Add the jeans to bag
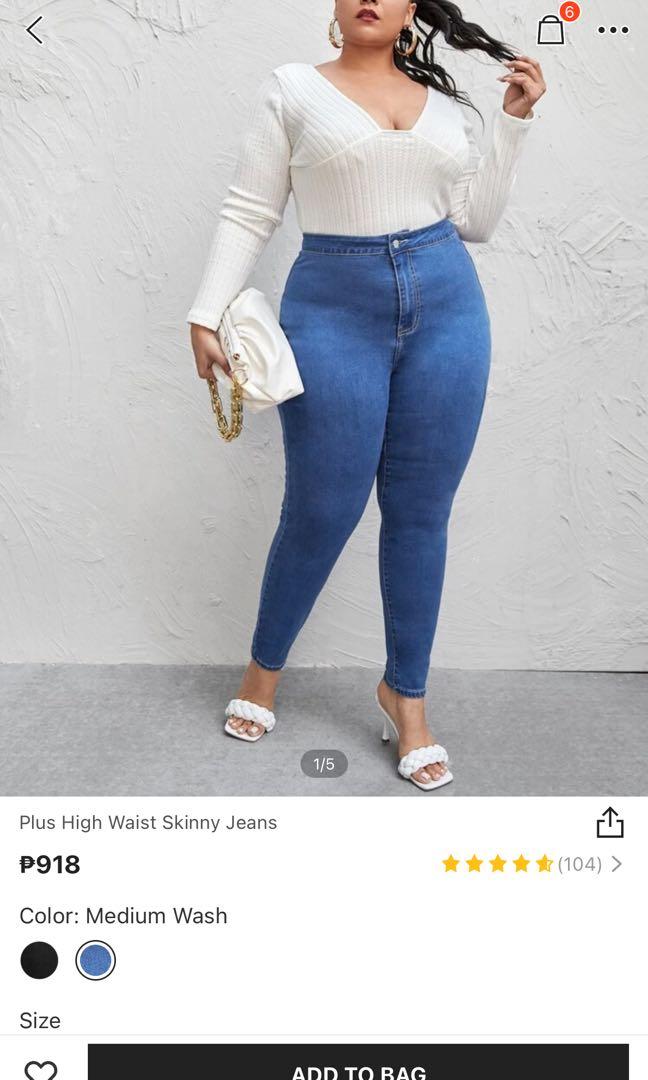This screenshot has width=648, height=1080. point(358,1062)
